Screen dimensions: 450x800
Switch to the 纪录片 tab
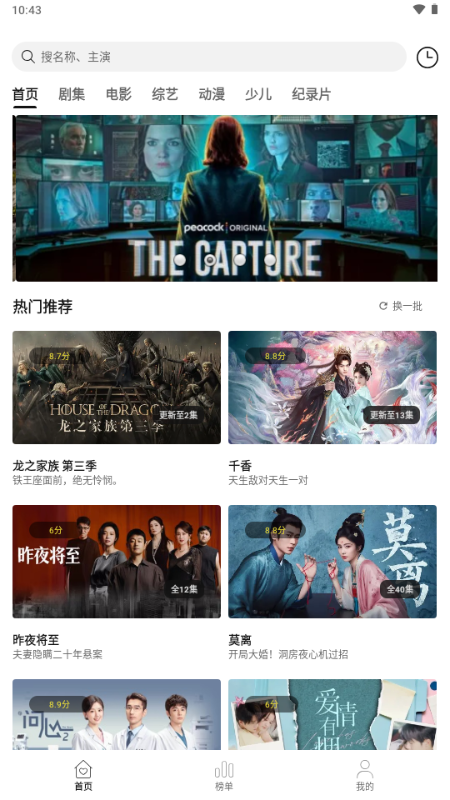[311, 94]
